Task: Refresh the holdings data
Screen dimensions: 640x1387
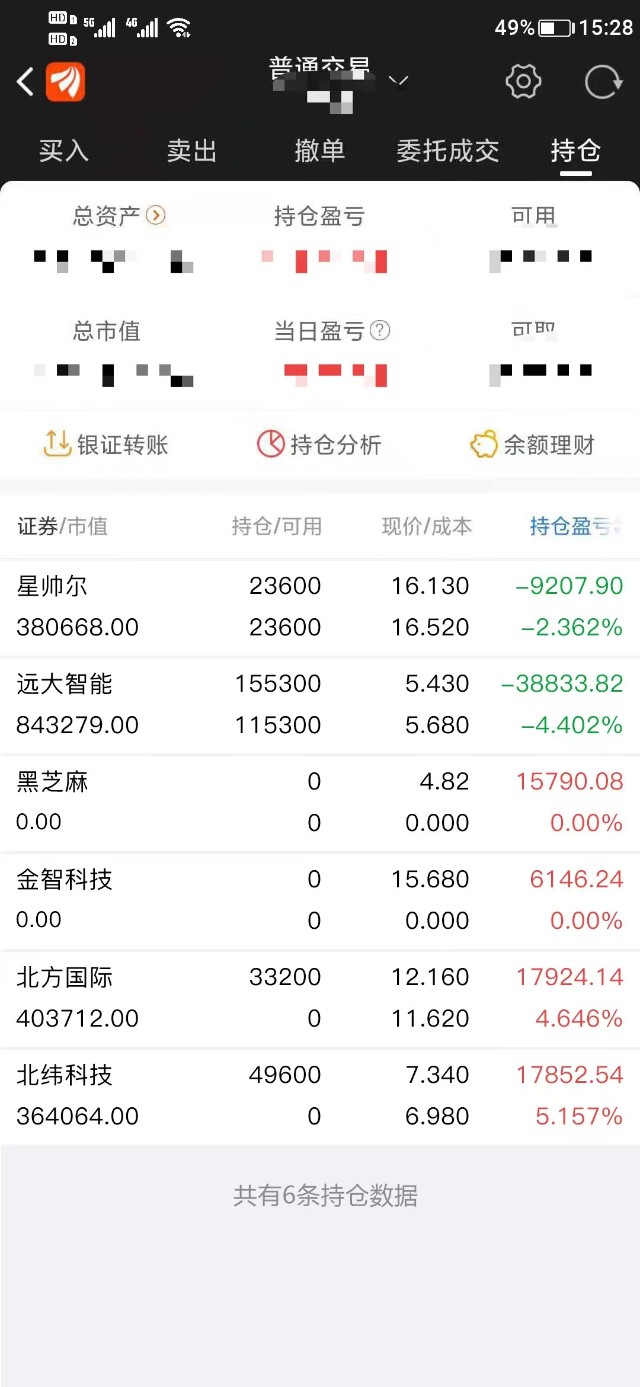Action: coord(603,82)
